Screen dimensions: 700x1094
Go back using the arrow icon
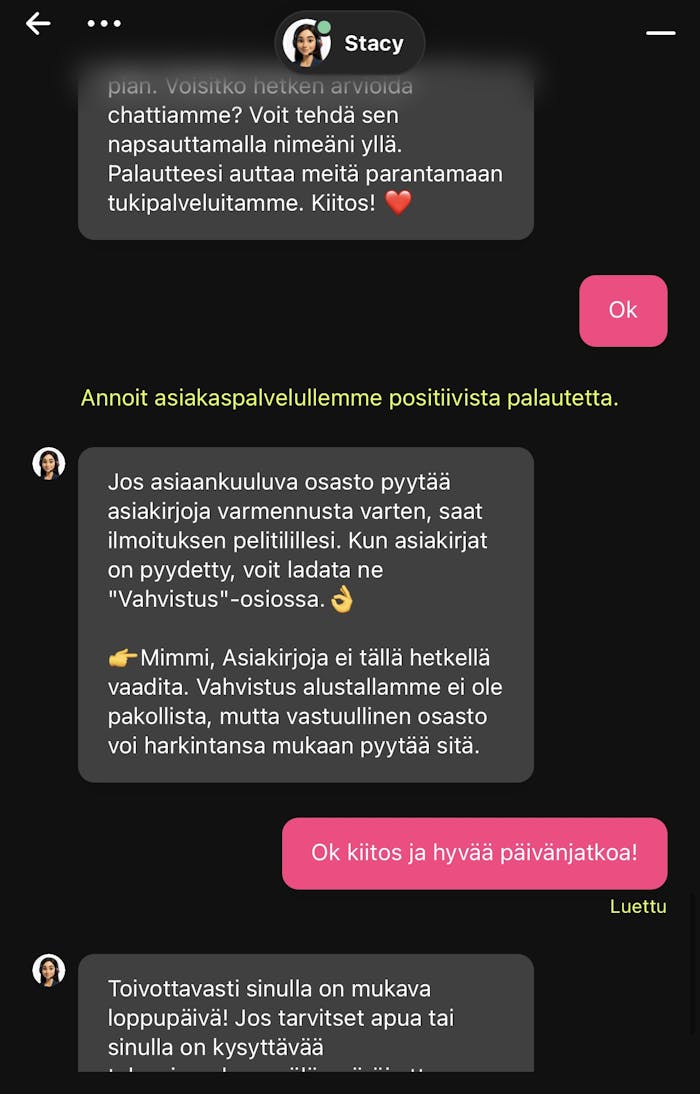pos(38,24)
